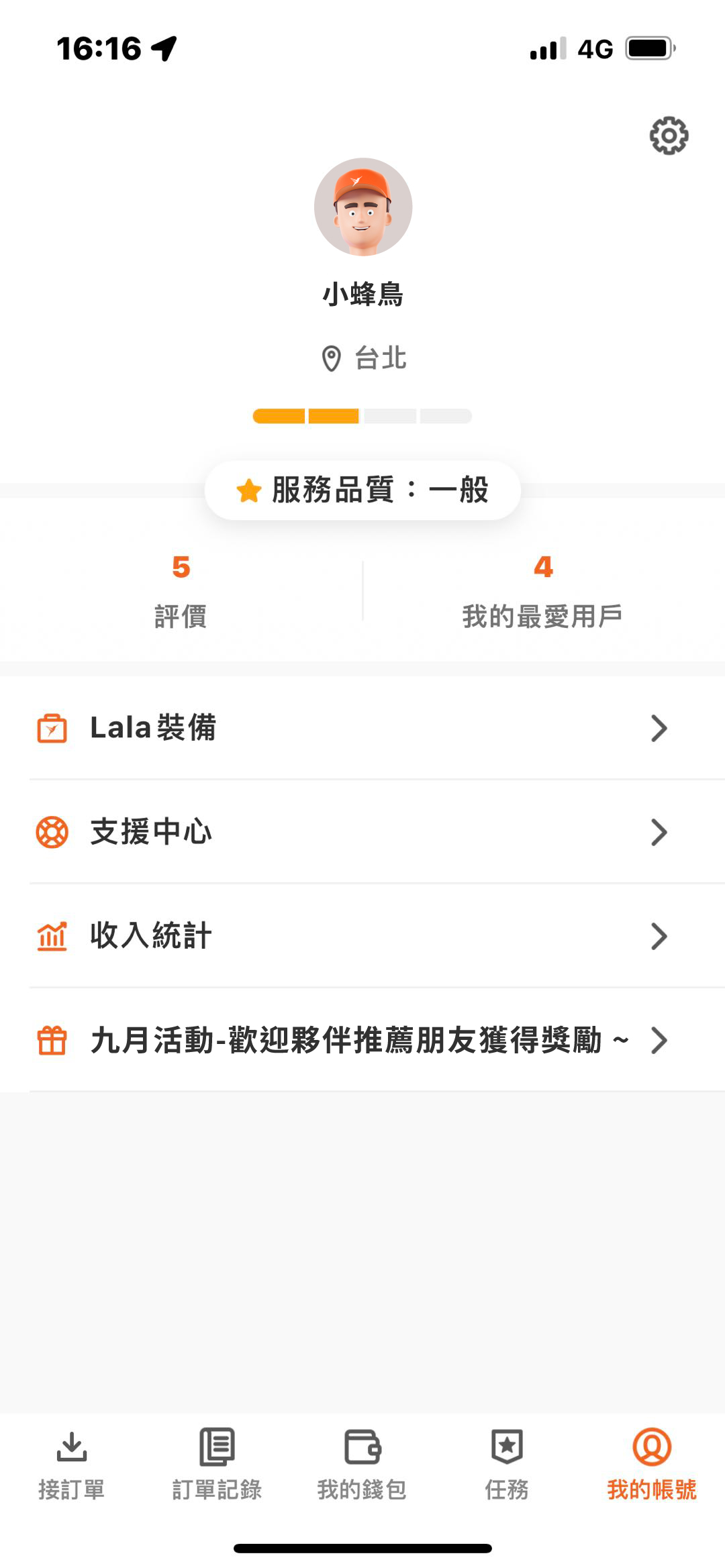Screen dimensions: 725x1568
Task: Open the settings gear icon
Action: click(x=669, y=136)
